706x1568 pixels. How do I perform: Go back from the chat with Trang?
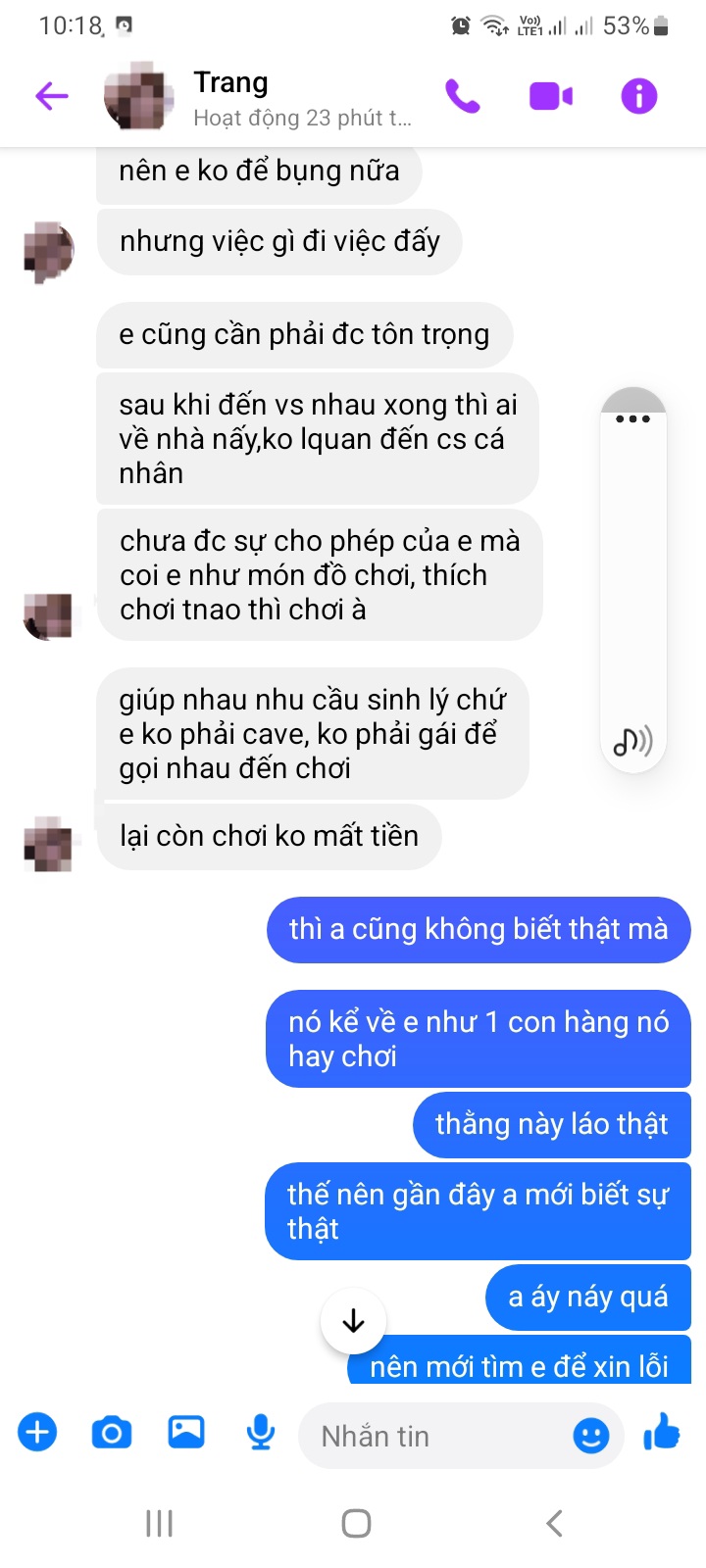[x=51, y=96]
